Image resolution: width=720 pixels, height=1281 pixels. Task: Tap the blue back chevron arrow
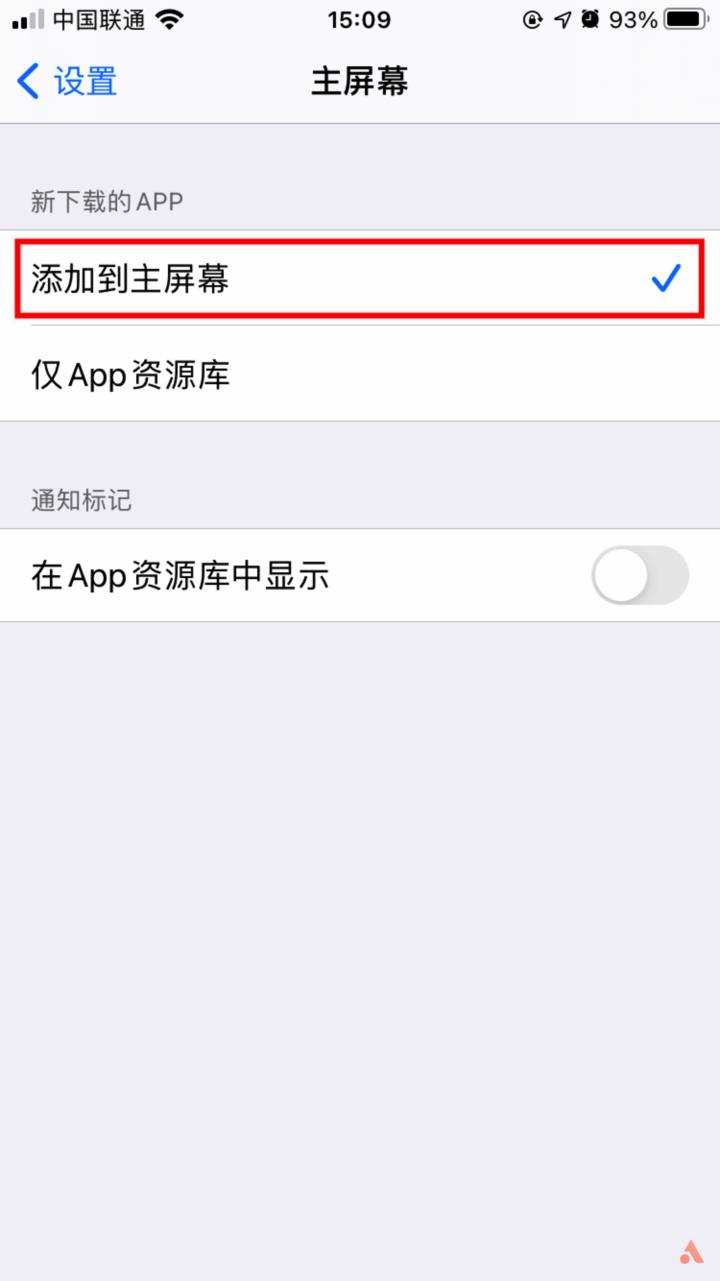click(26, 82)
